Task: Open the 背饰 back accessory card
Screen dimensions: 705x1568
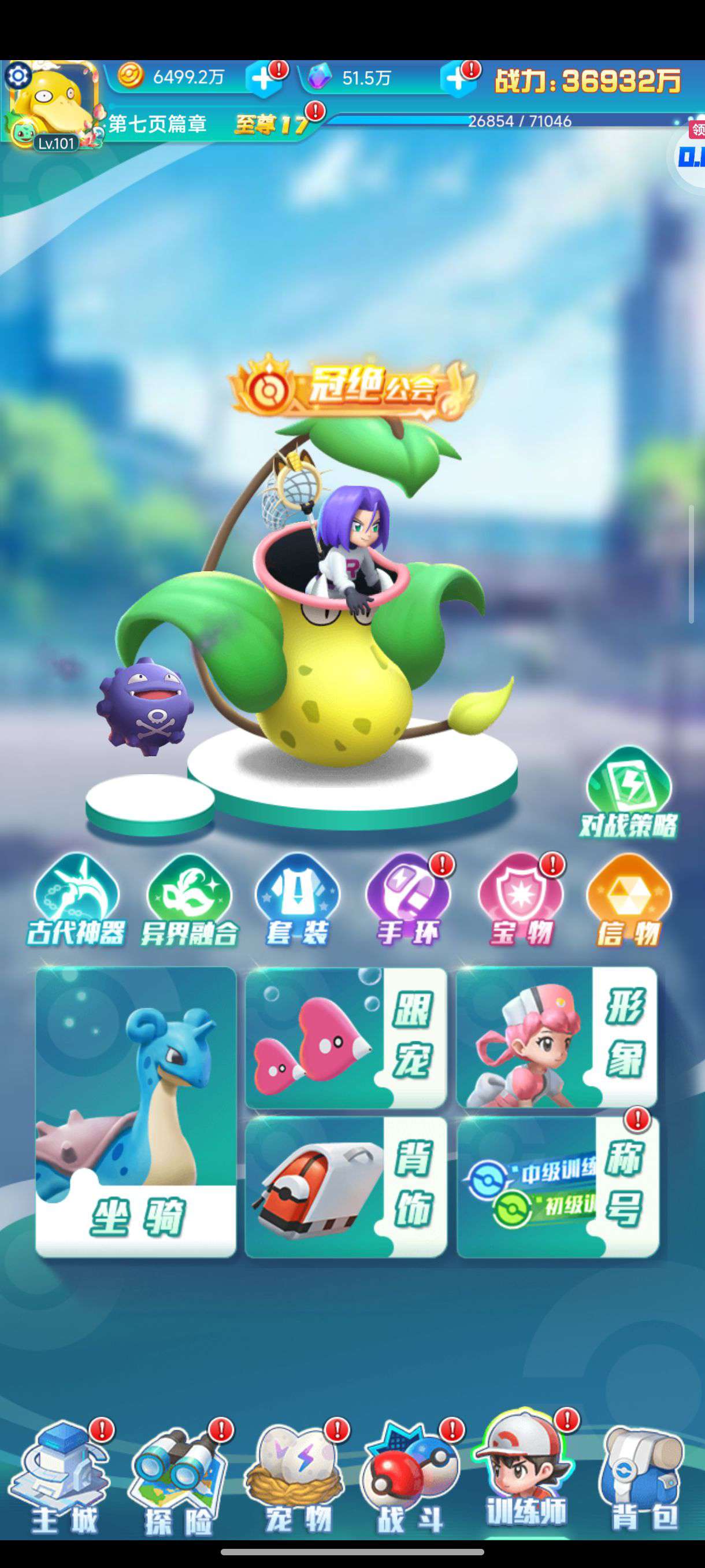Action: (x=346, y=1187)
